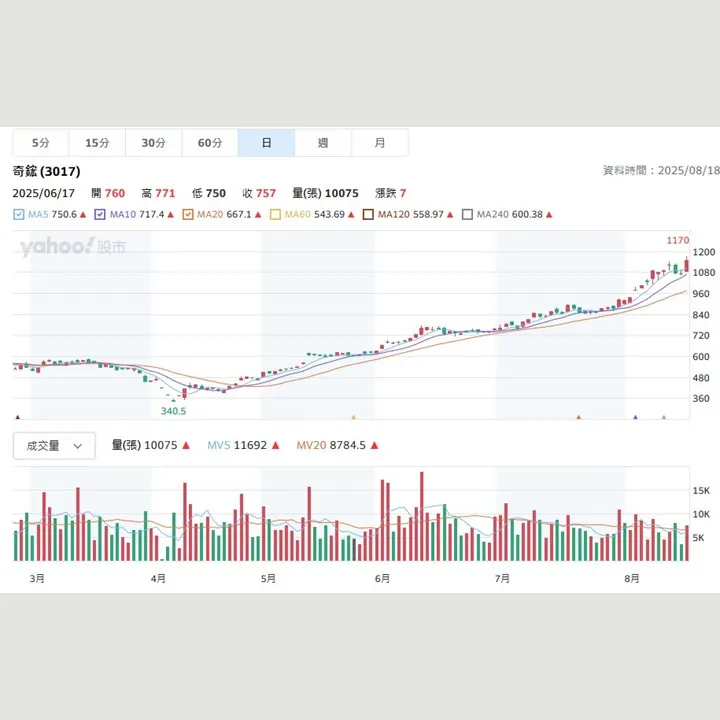
Task: Show the daily 日 chart
Action: (266, 143)
